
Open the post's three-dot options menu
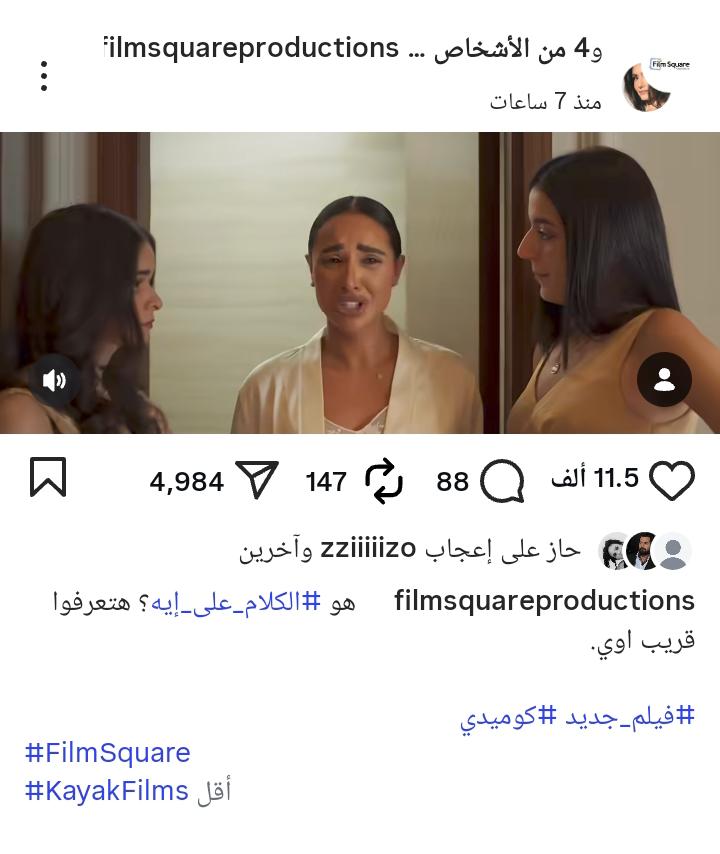point(44,76)
